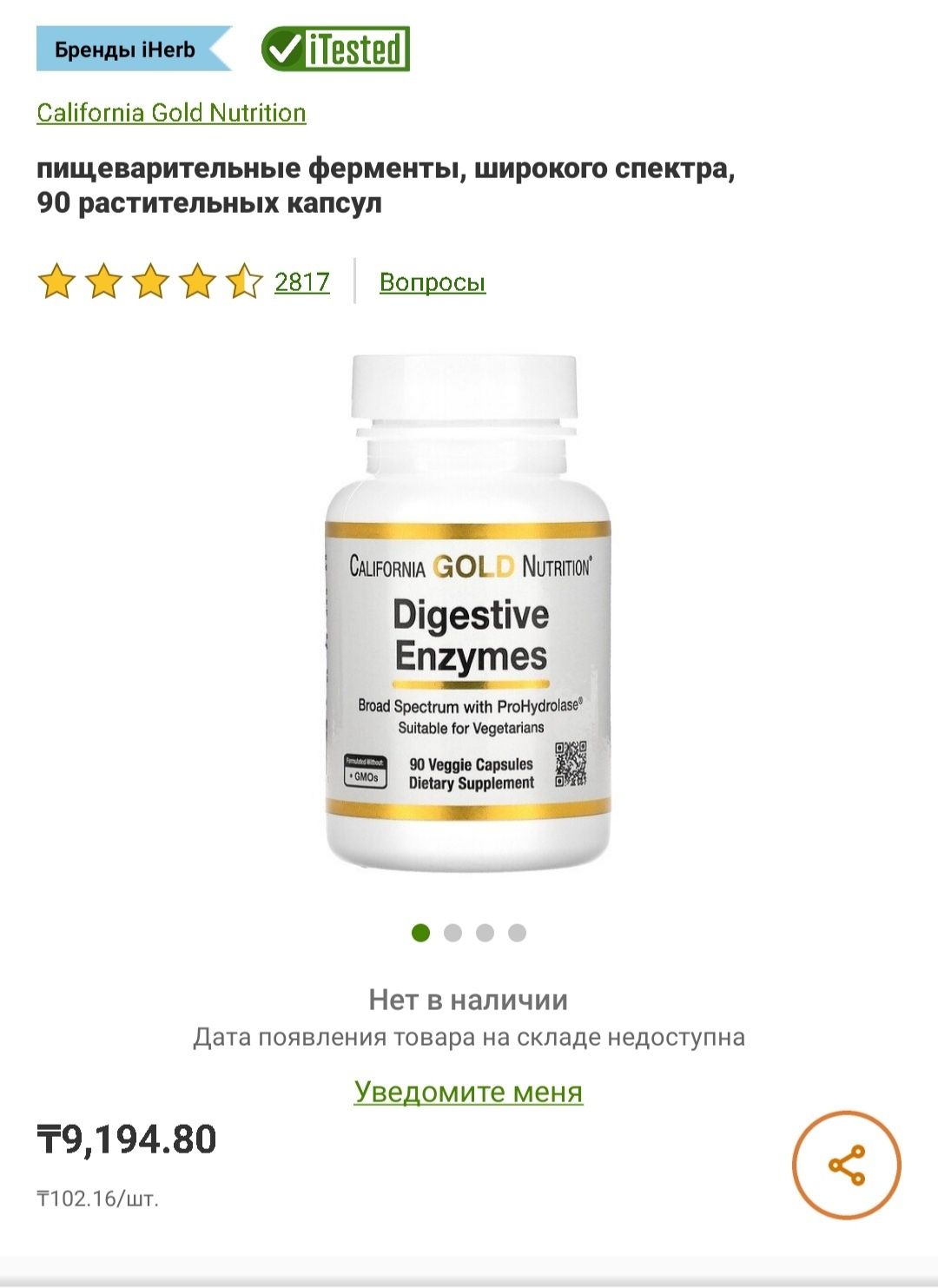Open the 2817 reviews link
Image resolution: width=938 pixels, height=1288 pixels.
(301, 281)
